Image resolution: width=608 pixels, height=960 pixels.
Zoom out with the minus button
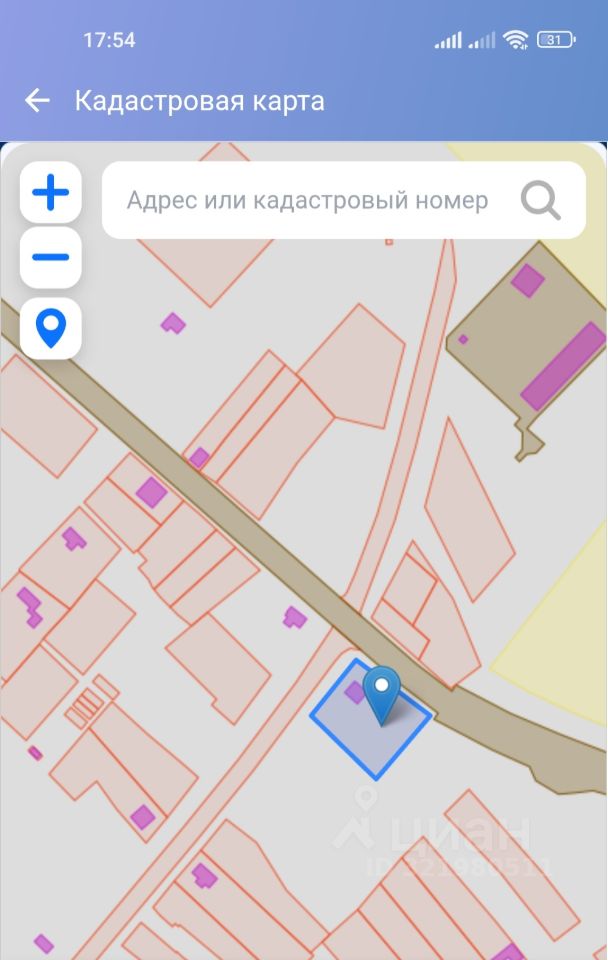click(x=50, y=258)
